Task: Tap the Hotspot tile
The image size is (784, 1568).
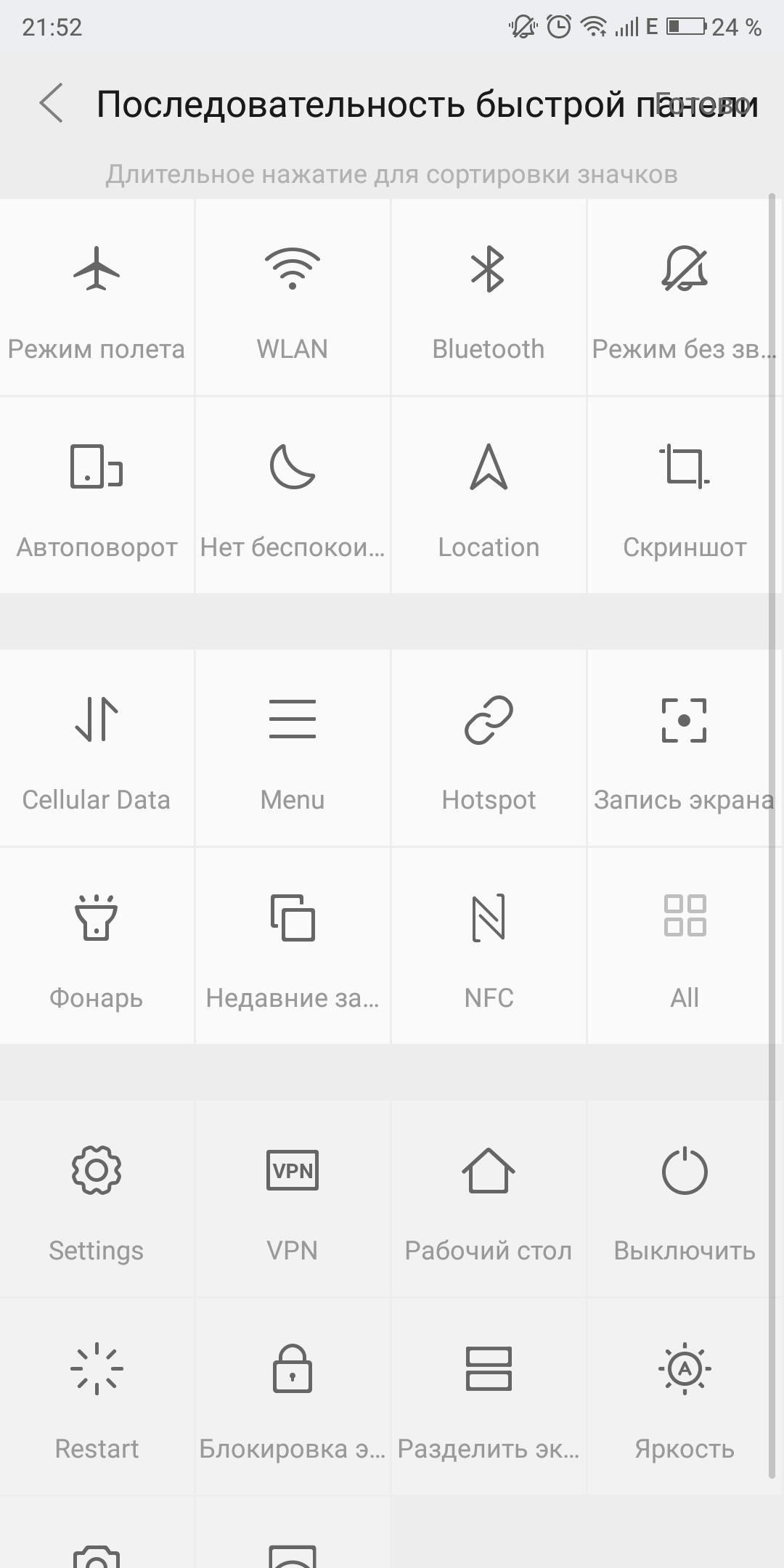Action: click(489, 748)
